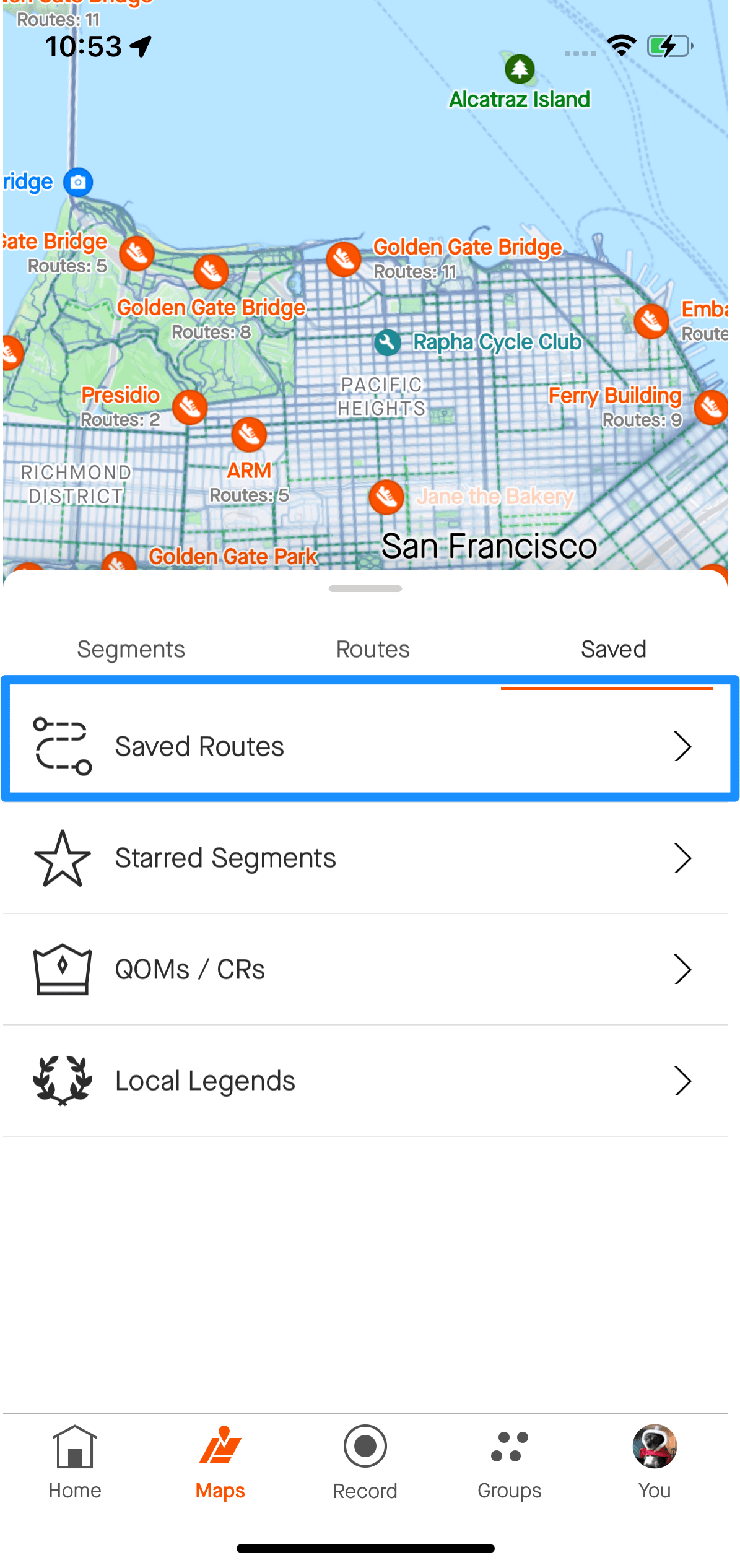Screen dimensions: 740x1568
Task: Switch to the Routes tab
Action: tap(372, 648)
